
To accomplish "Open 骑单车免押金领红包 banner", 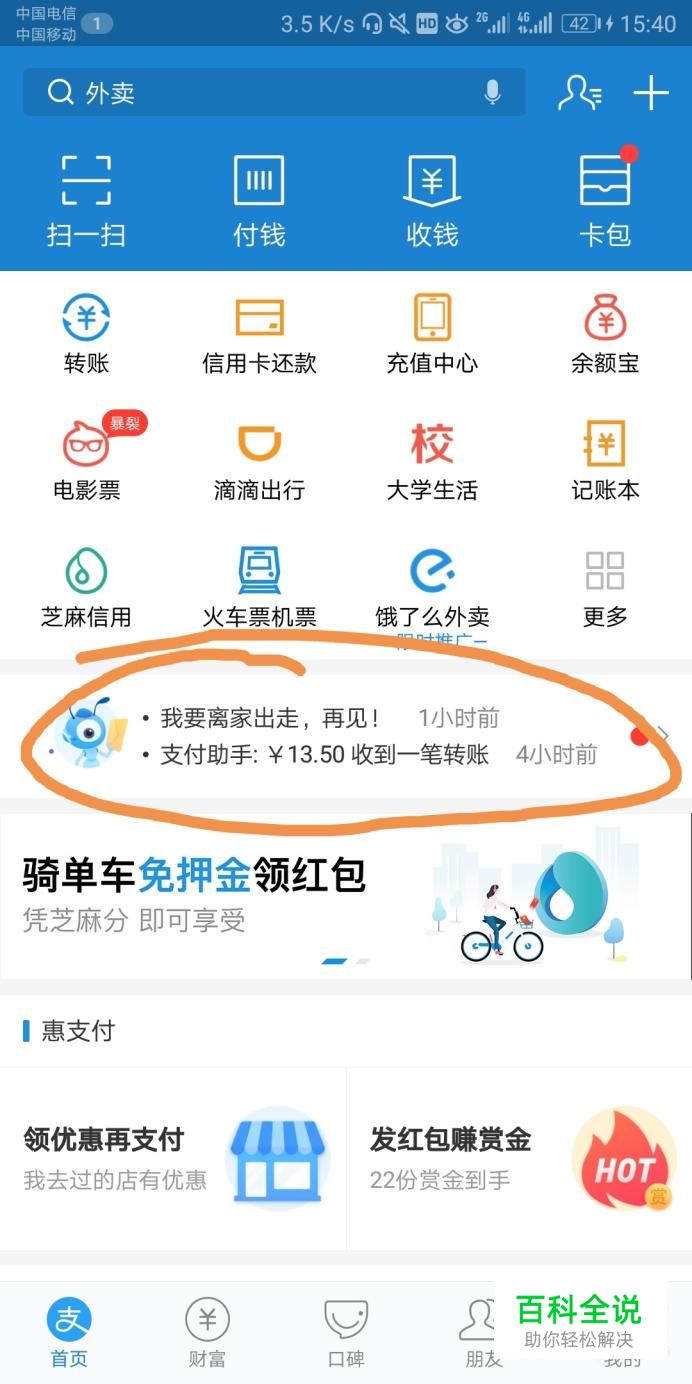I will pos(345,895).
